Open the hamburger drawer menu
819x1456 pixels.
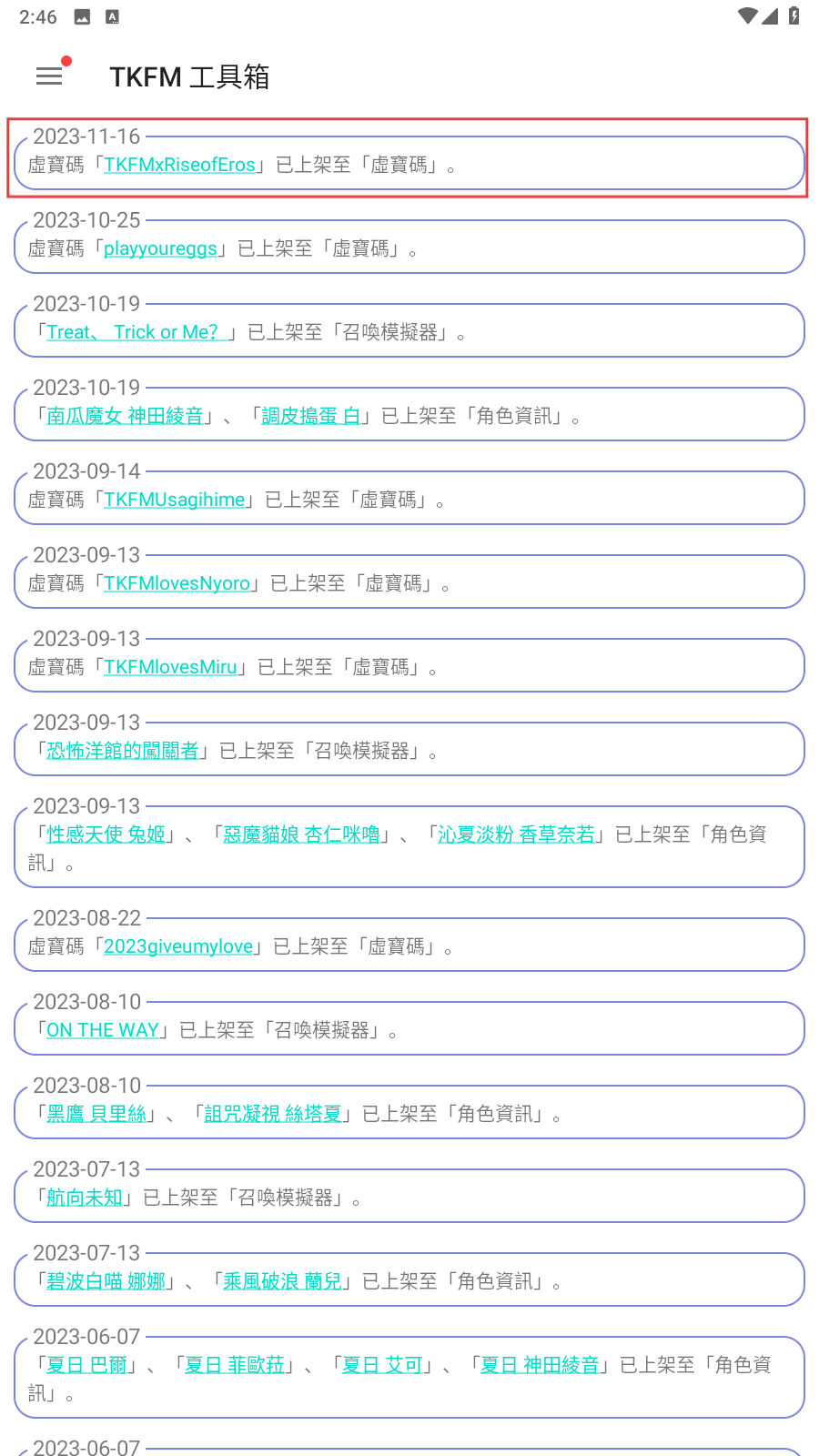coord(49,76)
